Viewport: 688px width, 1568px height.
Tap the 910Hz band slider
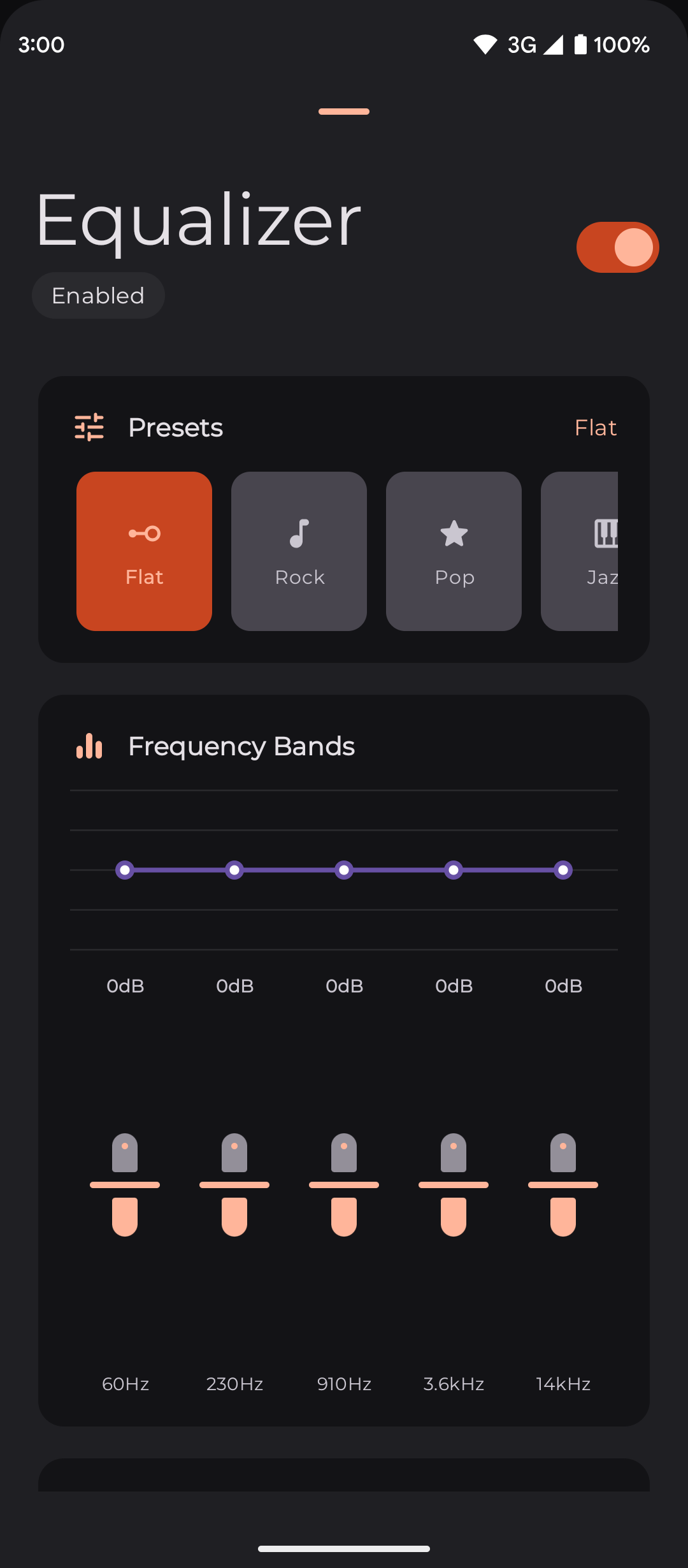[344, 1185]
